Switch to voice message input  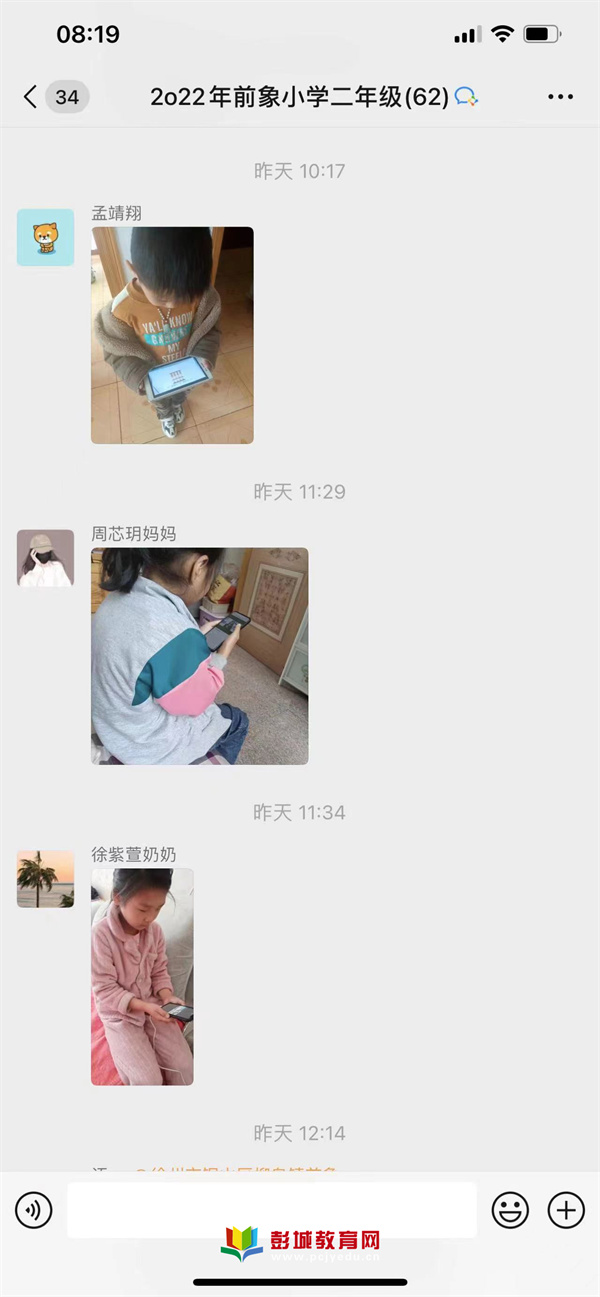pos(33,1211)
